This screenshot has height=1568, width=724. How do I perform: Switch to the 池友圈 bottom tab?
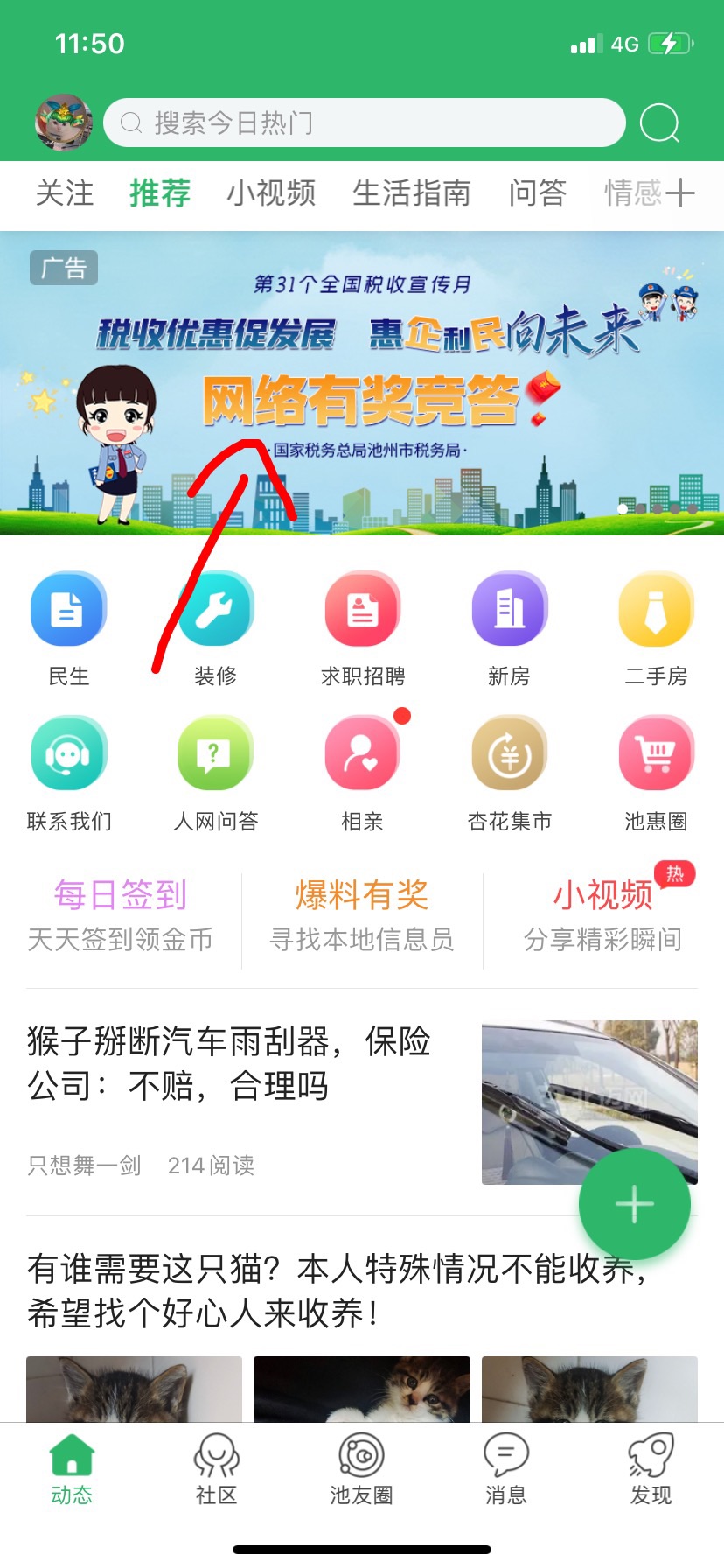click(361, 1469)
